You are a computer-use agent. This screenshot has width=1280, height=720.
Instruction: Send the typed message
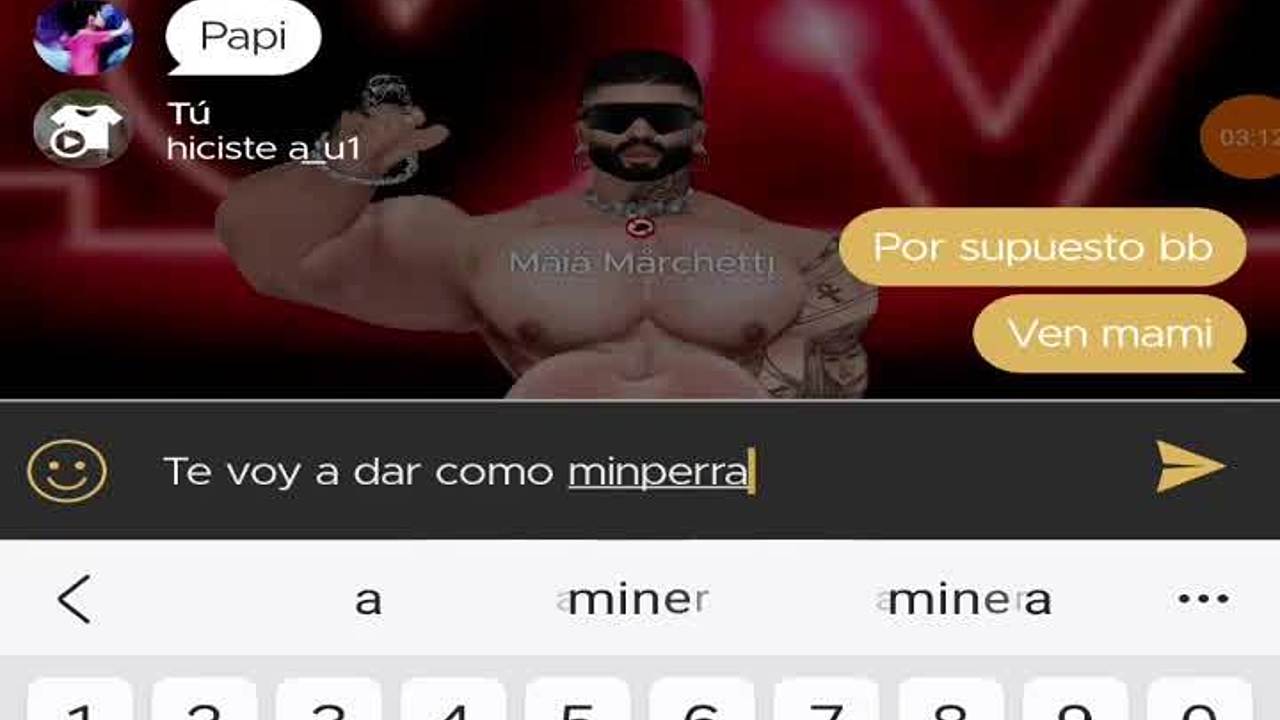point(1190,467)
